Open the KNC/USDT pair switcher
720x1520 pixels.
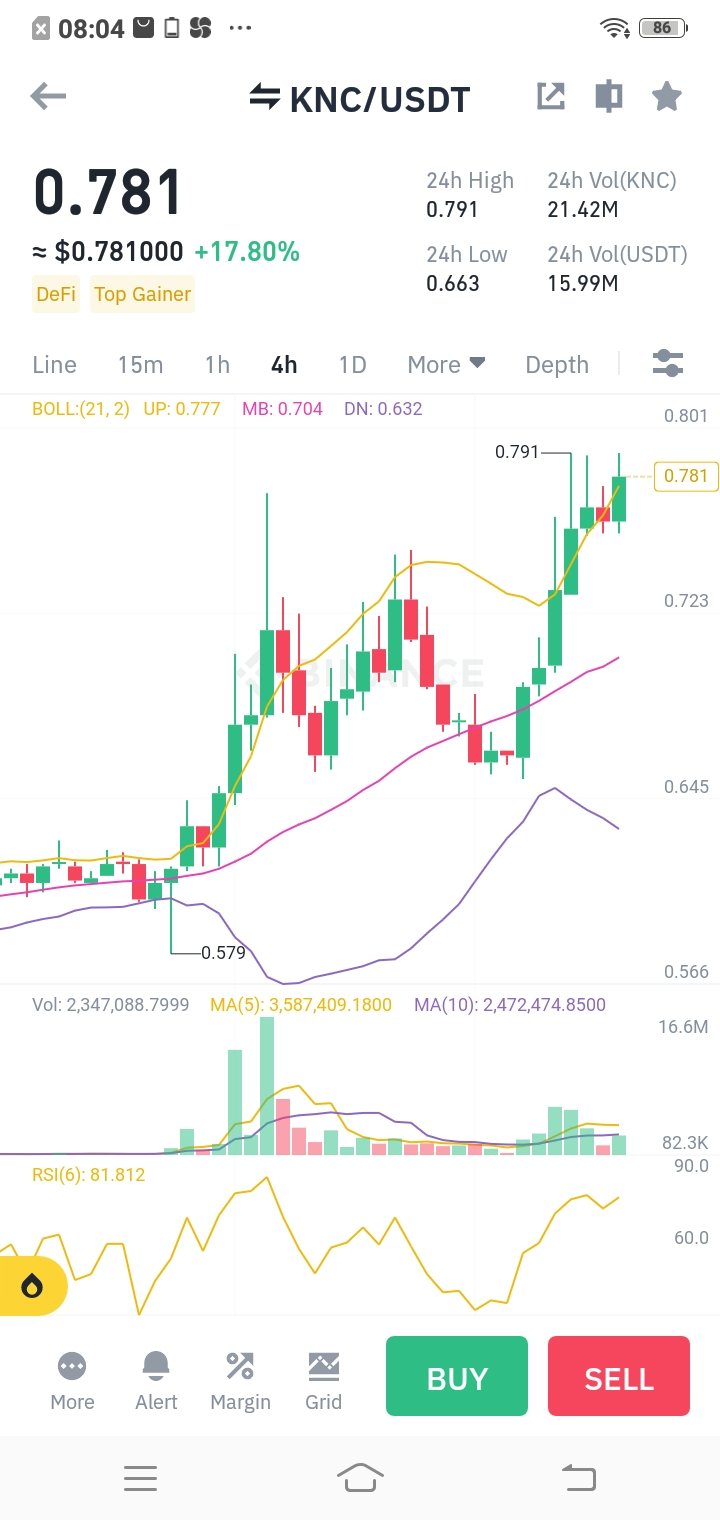coord(360,98)
